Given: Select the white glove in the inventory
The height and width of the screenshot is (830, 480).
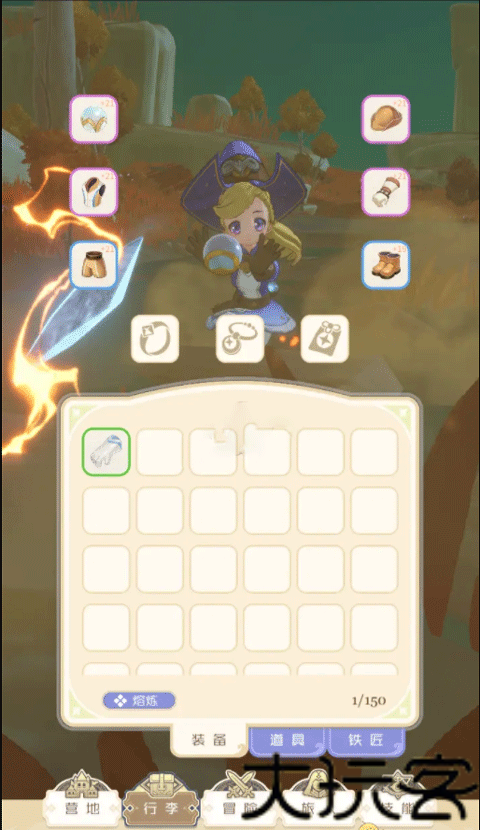Looking at the screenshot, I should 106,452.
